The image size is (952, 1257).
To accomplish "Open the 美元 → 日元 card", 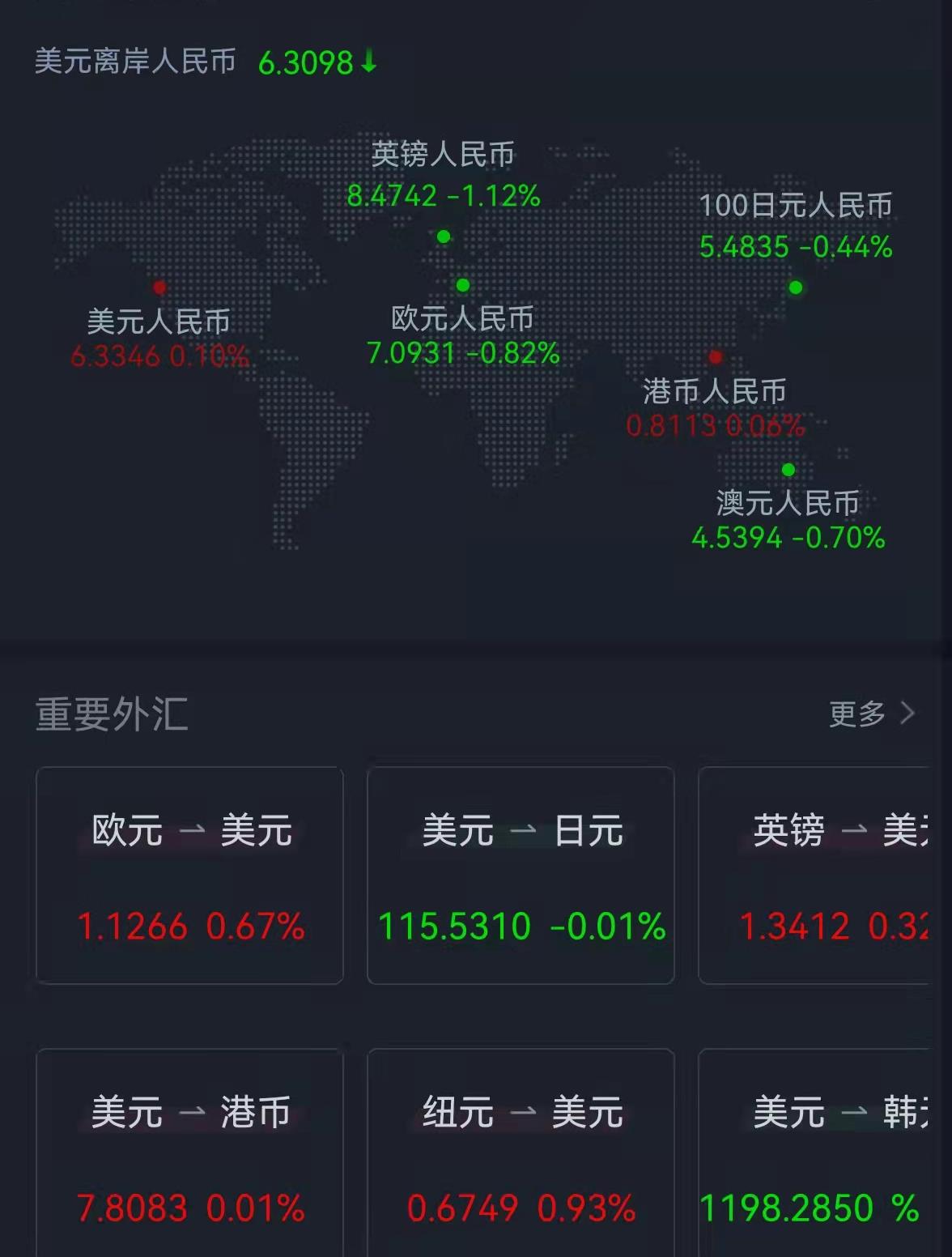I will click(521, 876).
